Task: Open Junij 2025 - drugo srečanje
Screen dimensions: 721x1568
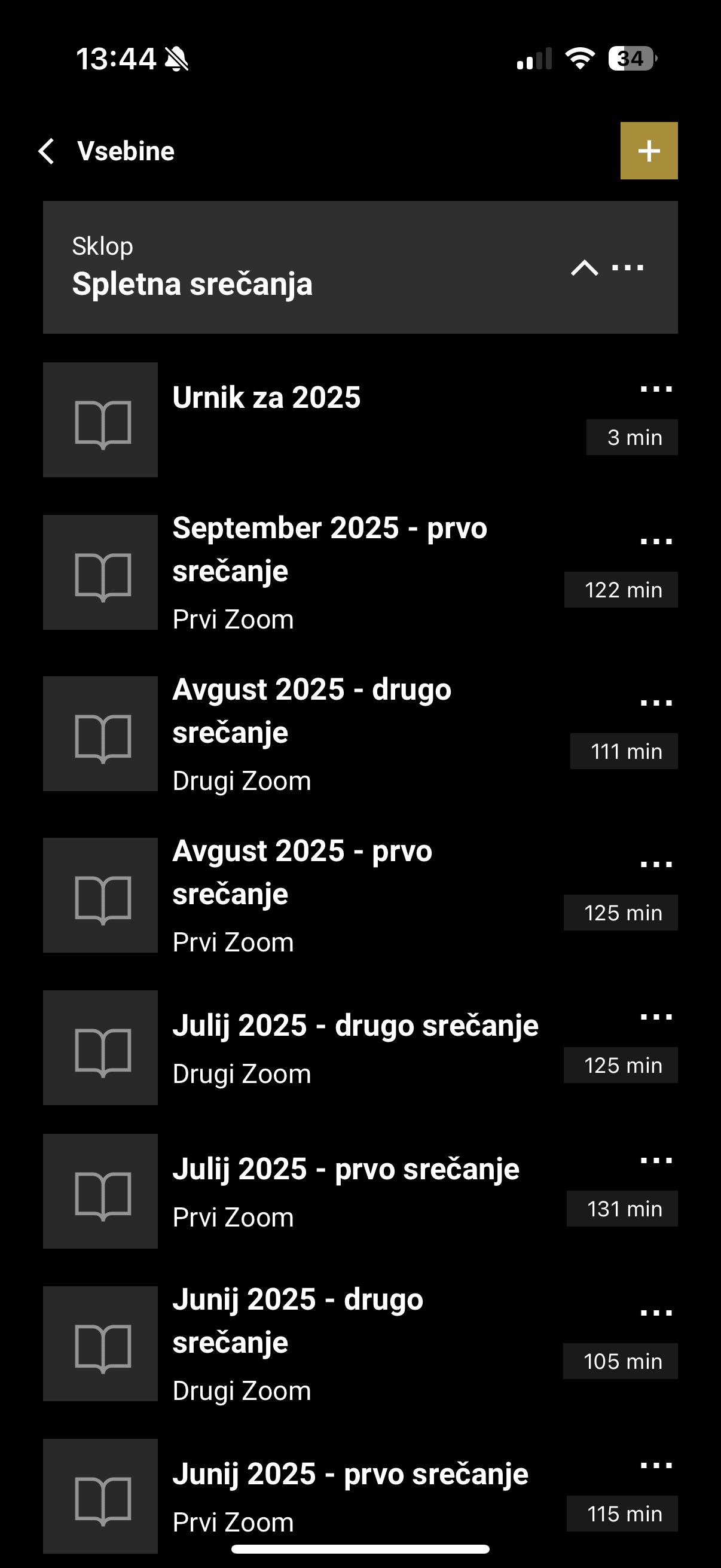Action: [298, 1320]
